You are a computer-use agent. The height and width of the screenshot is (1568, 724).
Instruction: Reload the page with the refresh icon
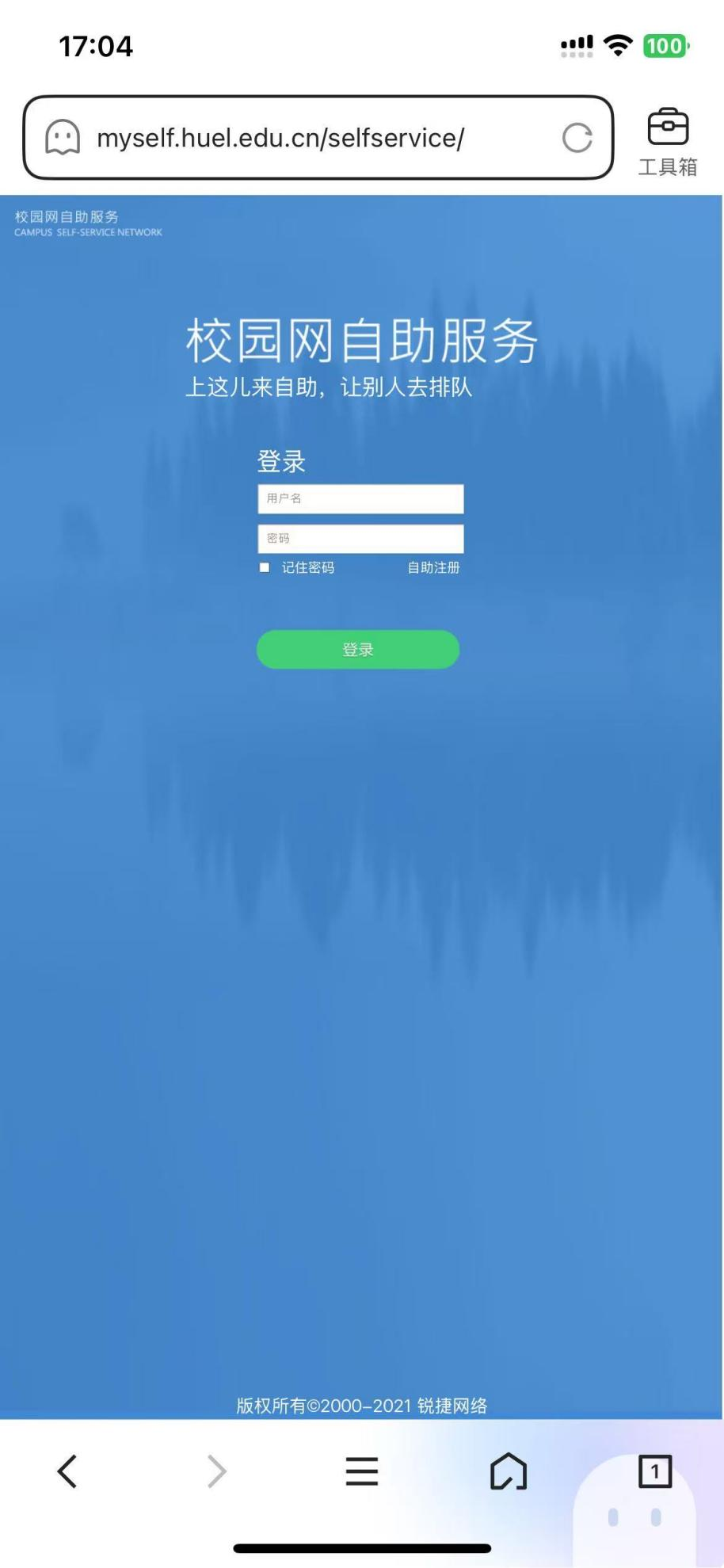click(577, 138)
